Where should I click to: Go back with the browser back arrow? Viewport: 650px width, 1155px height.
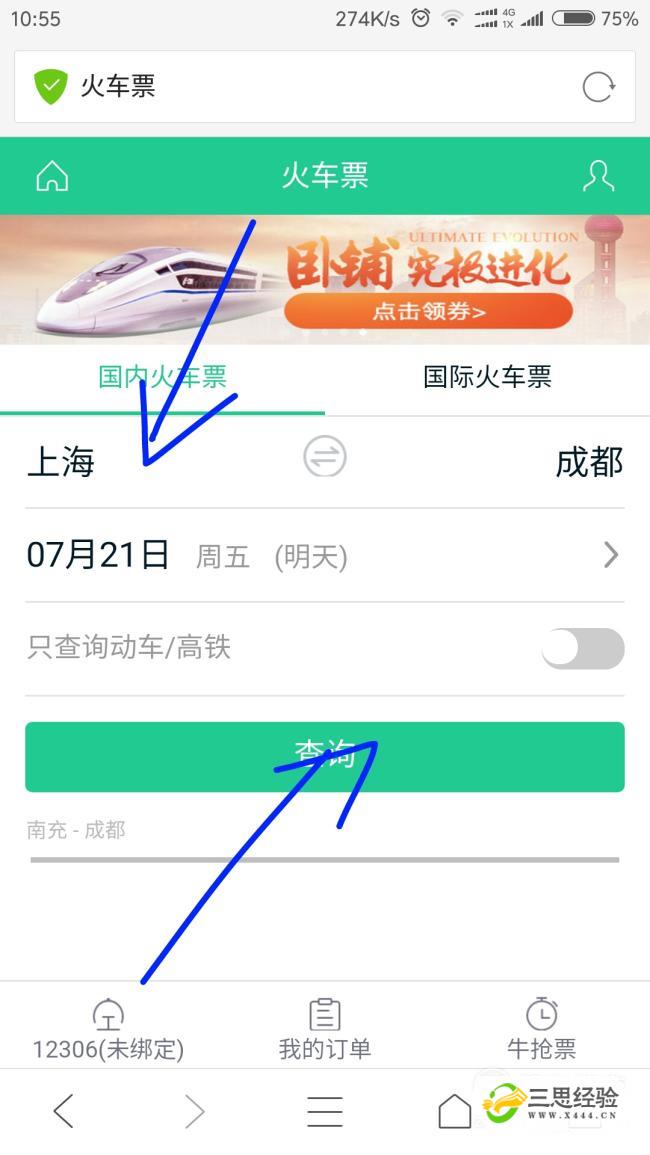pyautogui.click(x=64, y=1111)
